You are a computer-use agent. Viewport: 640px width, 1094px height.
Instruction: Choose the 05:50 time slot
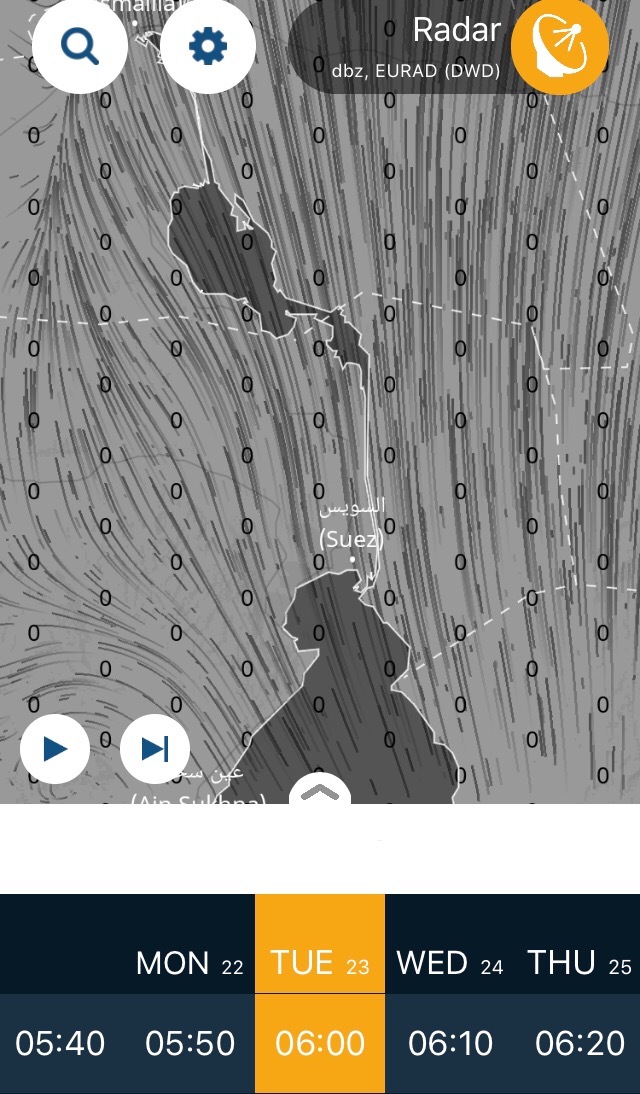click(x=190, y=1044)
